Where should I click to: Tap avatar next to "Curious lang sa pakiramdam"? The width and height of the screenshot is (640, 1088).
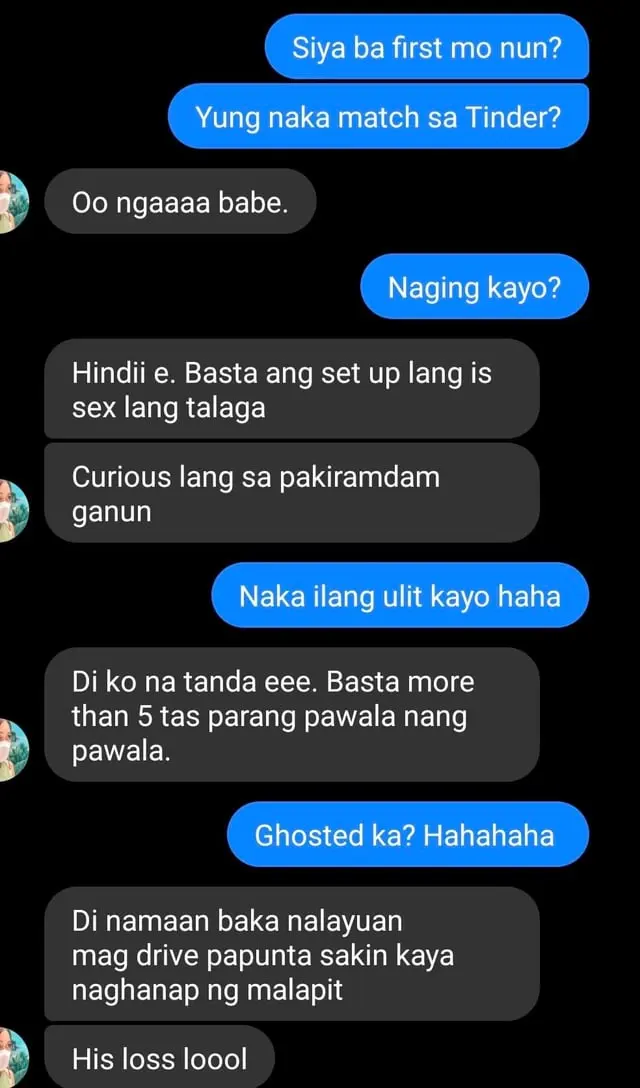click(x=12, y=510)
